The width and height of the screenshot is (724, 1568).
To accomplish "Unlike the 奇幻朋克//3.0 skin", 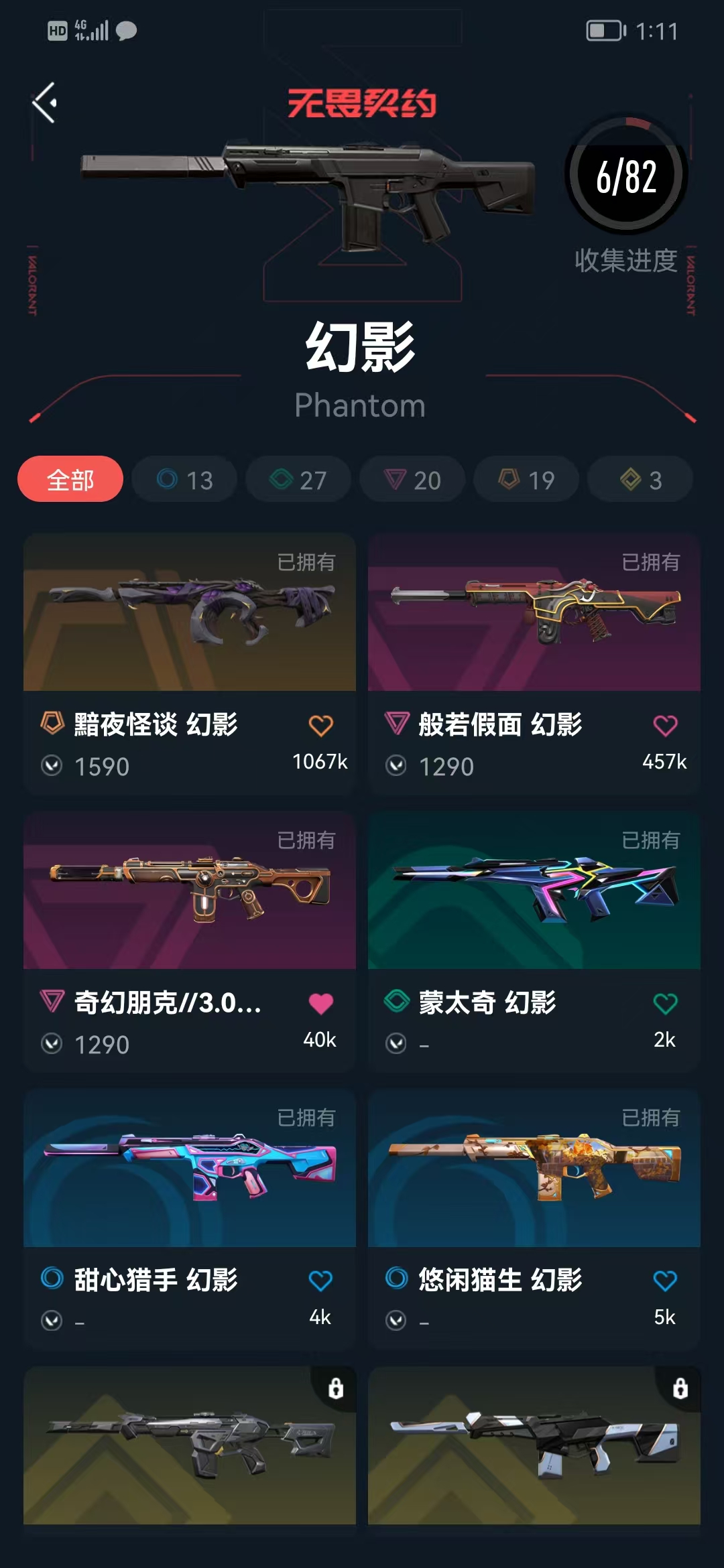I will pos(320,1004).
